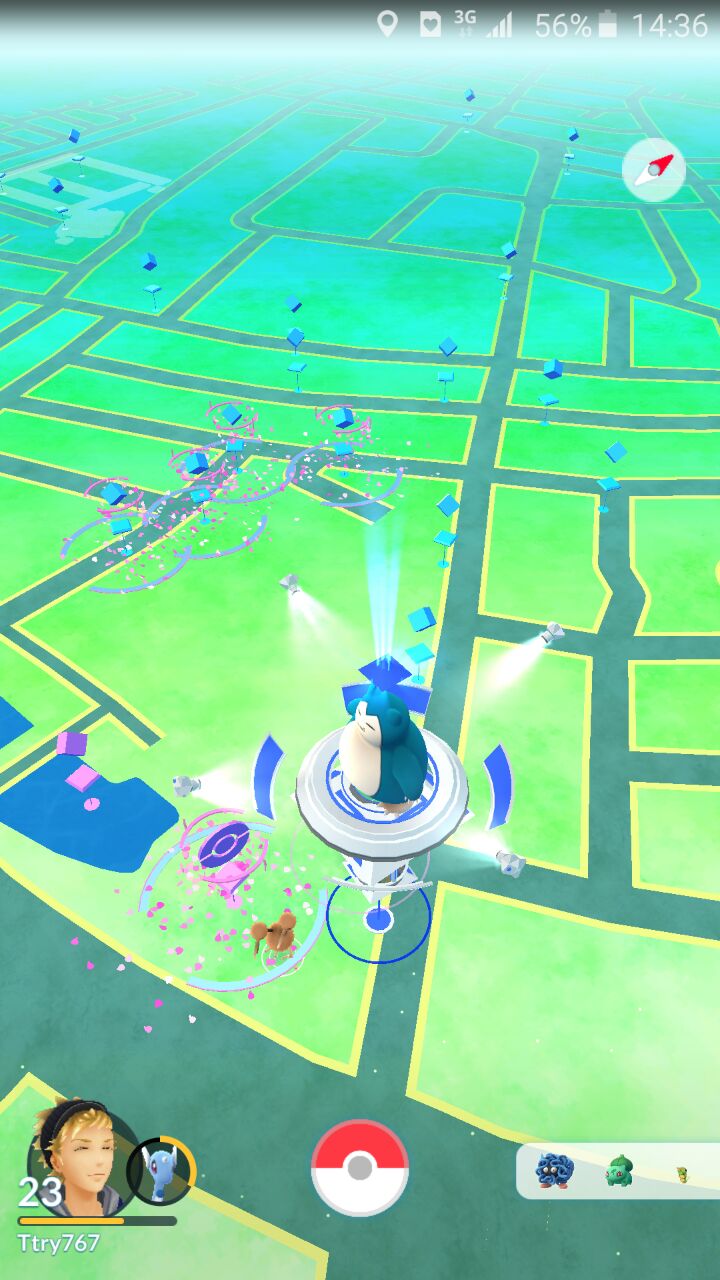720x1280 pixels.
Task: Open the purple lured PokéStop near the gym
Action: [225, 850]
